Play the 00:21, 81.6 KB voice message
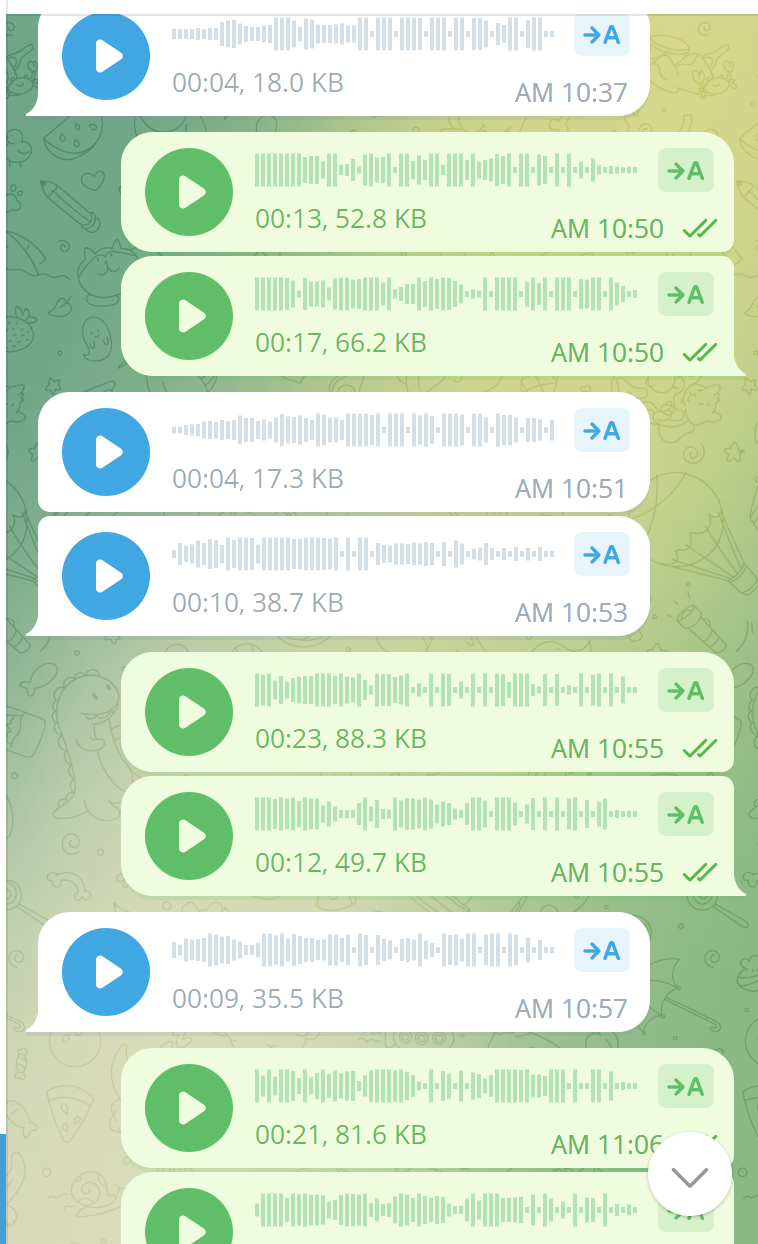The width and height of the screenshot is (758, 1244). (189, 1108)
